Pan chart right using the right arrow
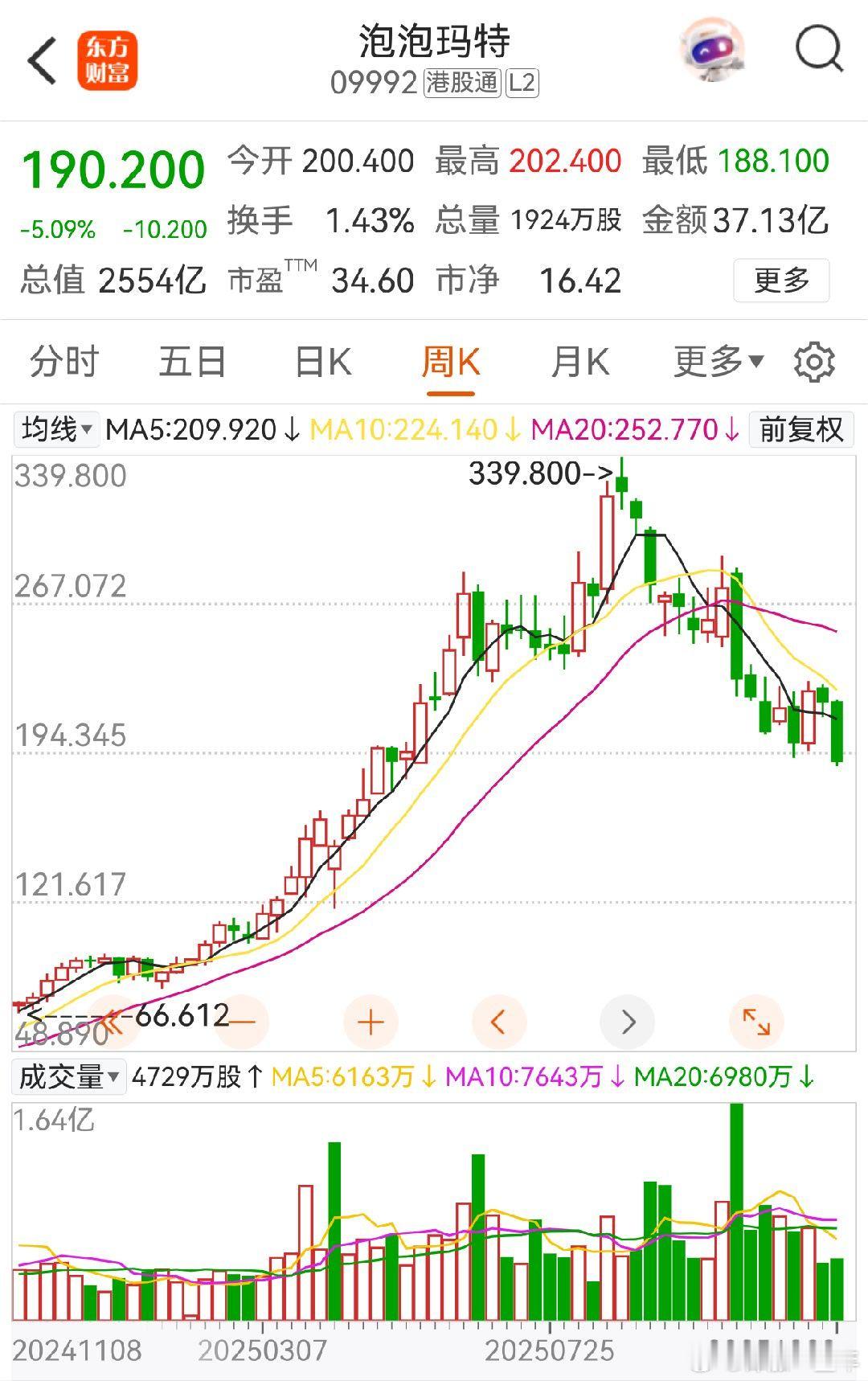This screenshot has width=868, height=1381. point(626,1021)
